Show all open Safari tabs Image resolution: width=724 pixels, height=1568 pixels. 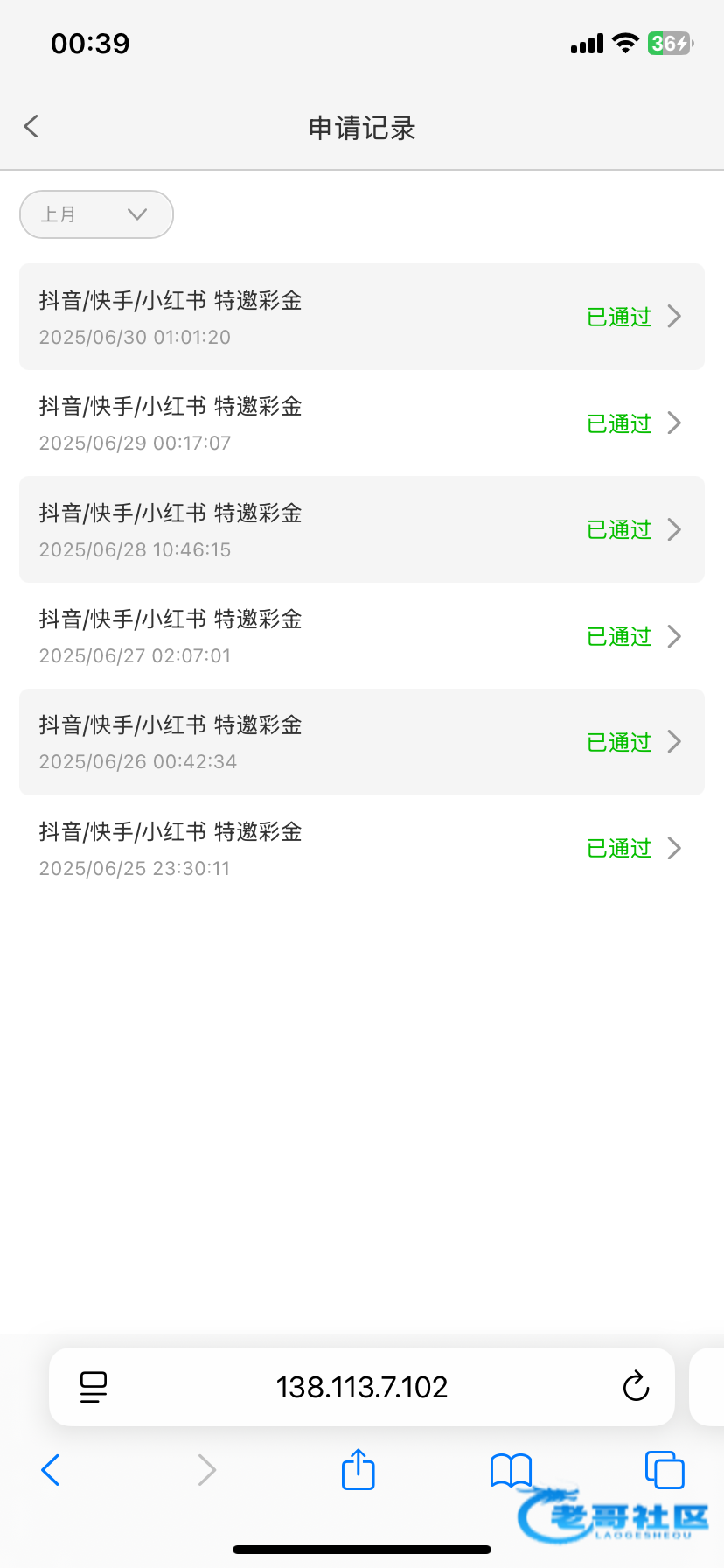point(665,1470)
